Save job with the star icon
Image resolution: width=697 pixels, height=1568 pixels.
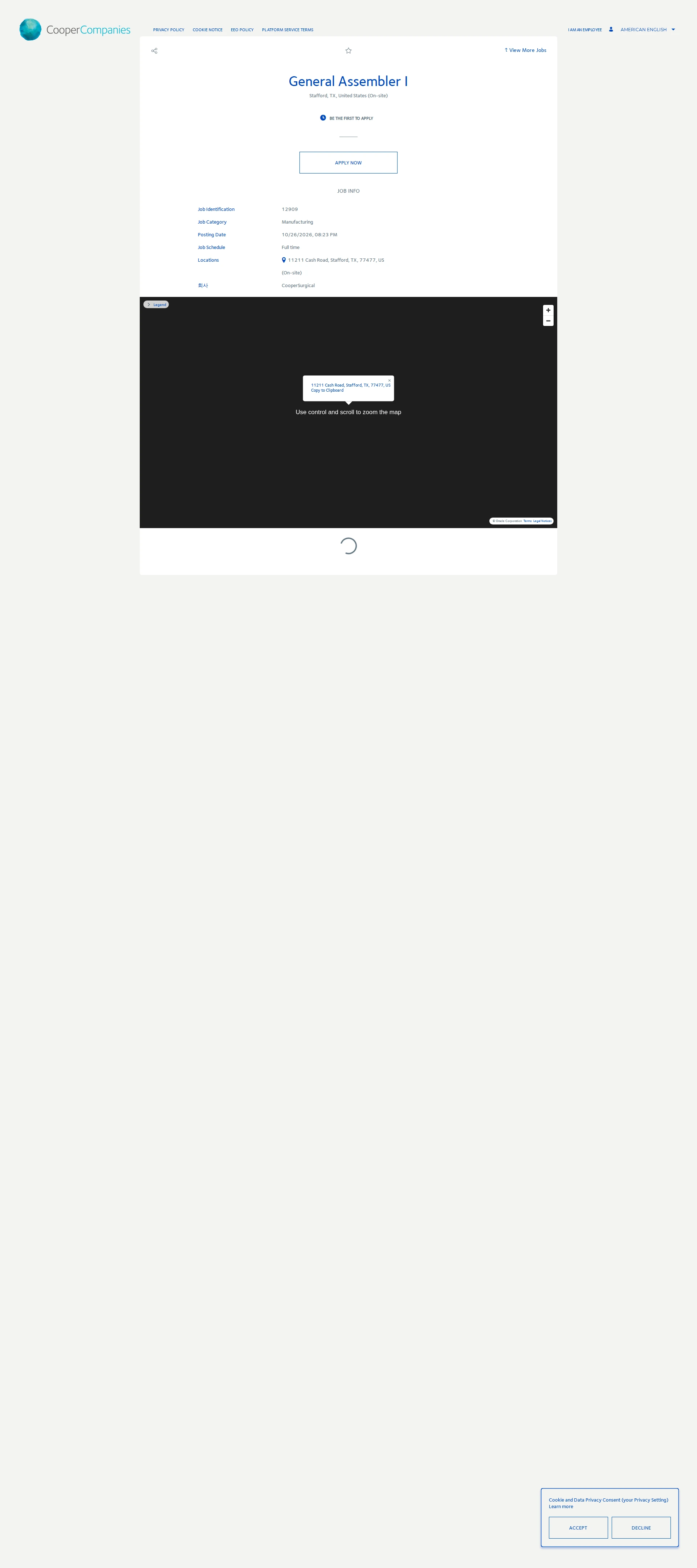pyautogui.click(x=348, y=50)
